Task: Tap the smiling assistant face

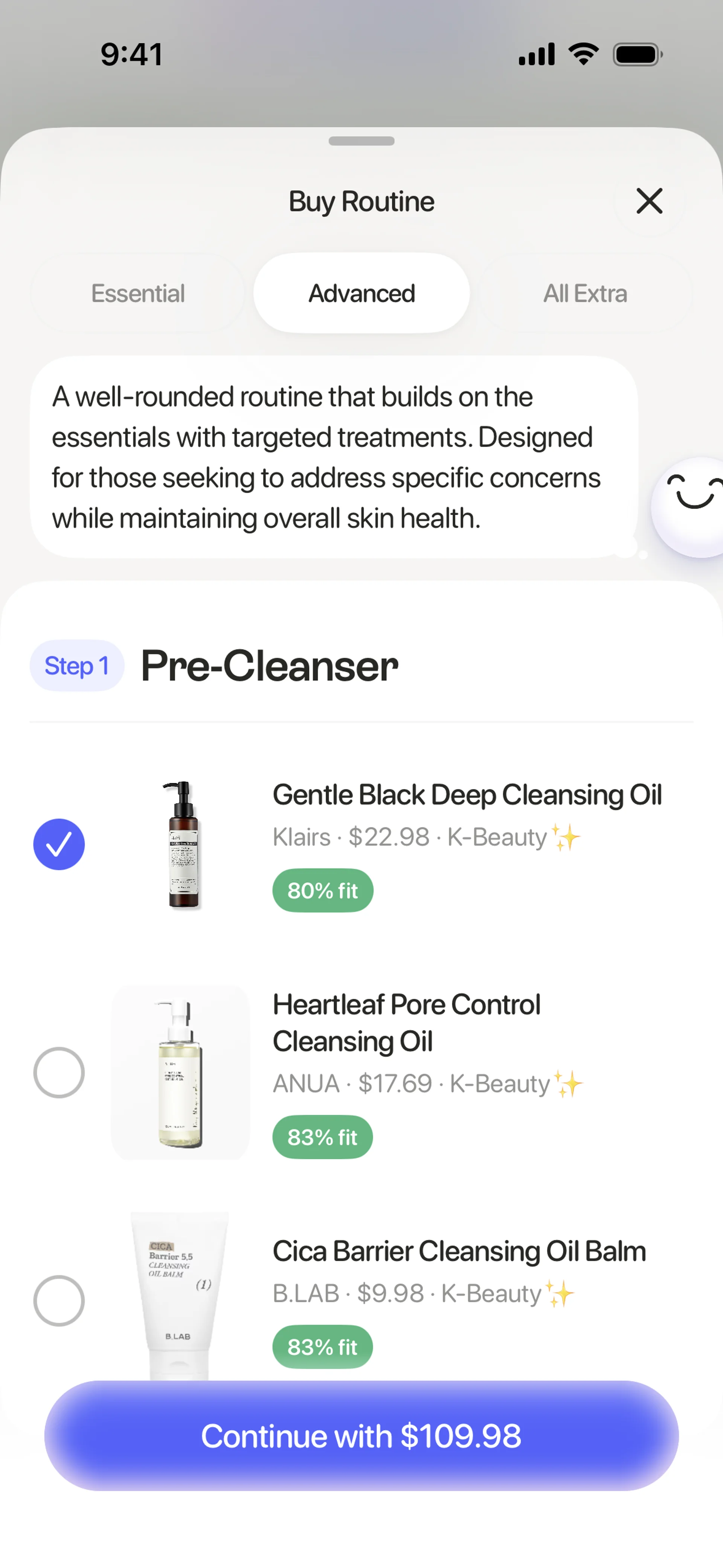Action: coord(691,506)
